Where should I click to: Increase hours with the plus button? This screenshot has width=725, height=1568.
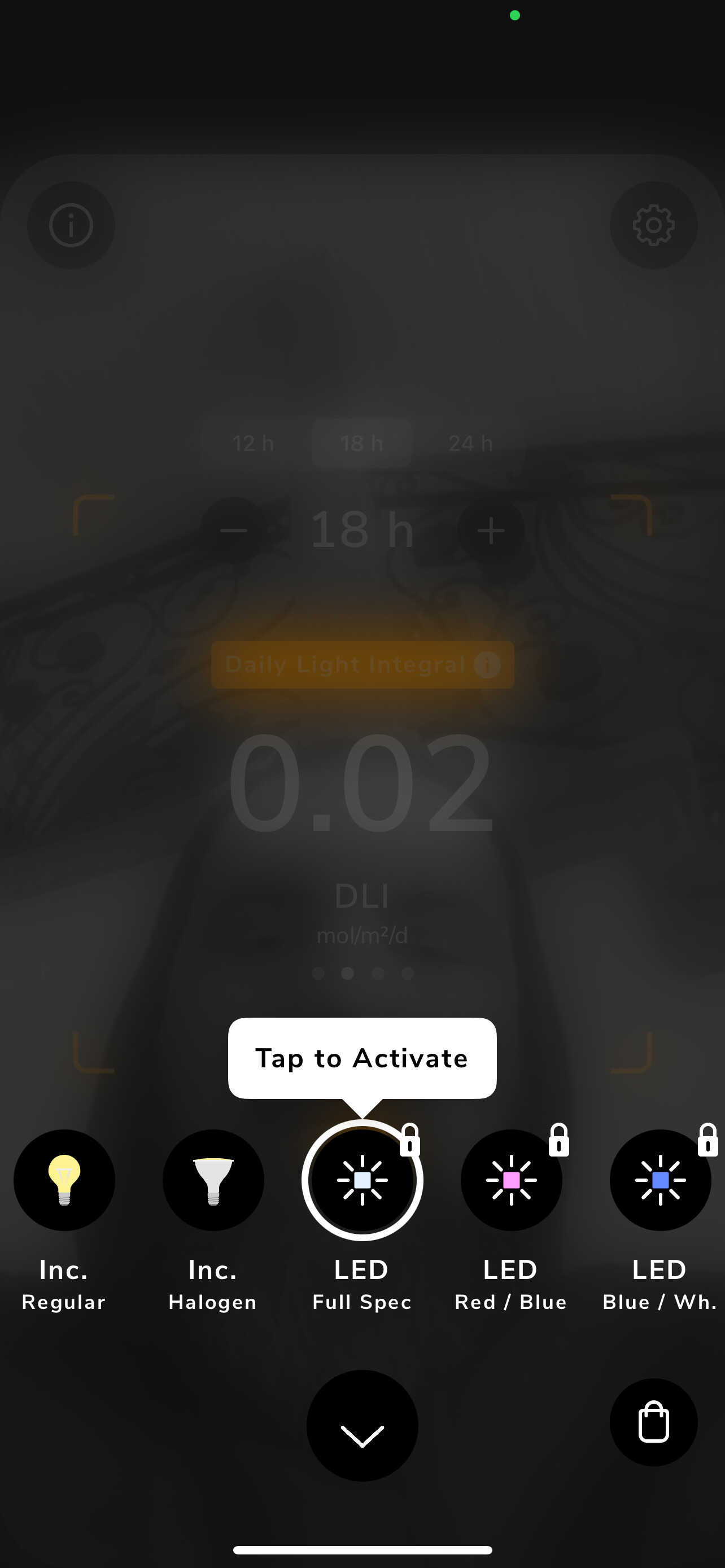tap(491, 531)
